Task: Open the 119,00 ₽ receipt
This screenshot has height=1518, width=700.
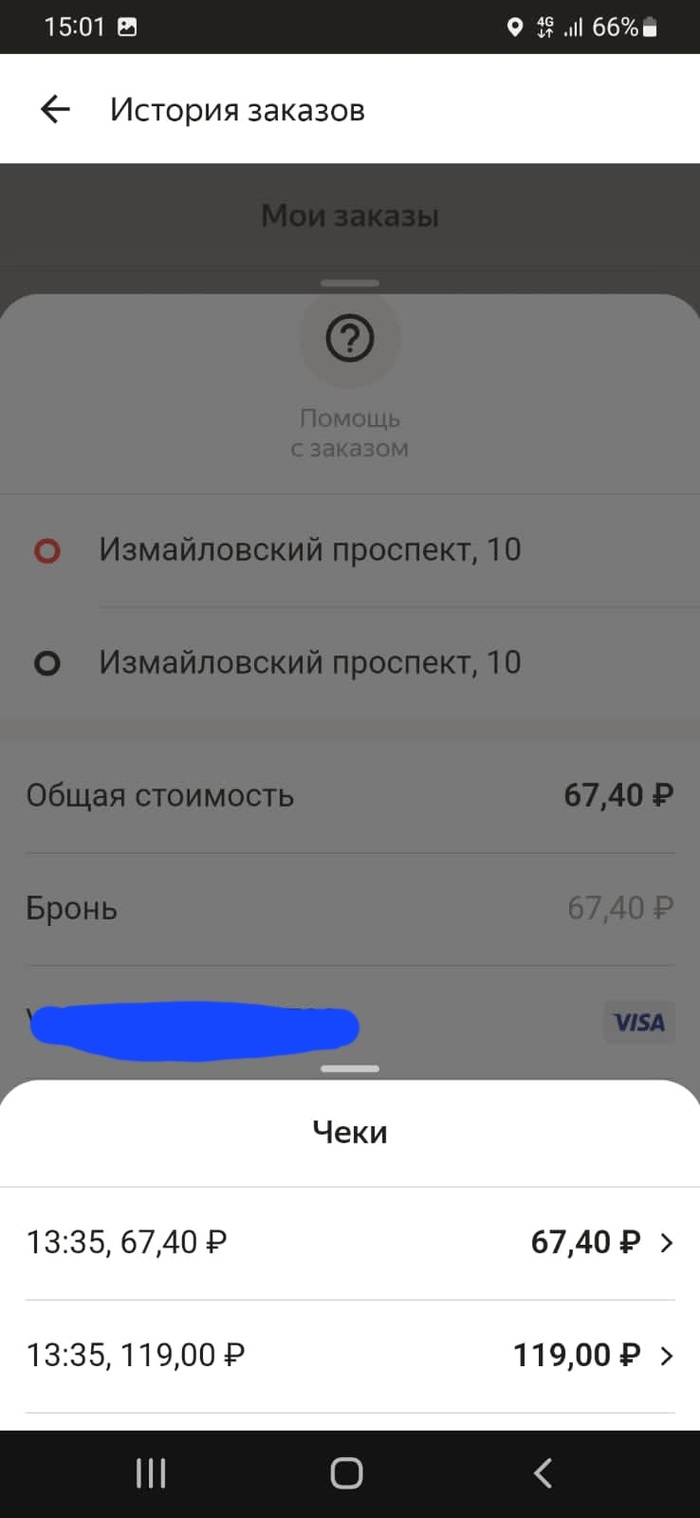Action: (x=350, y=1356)
